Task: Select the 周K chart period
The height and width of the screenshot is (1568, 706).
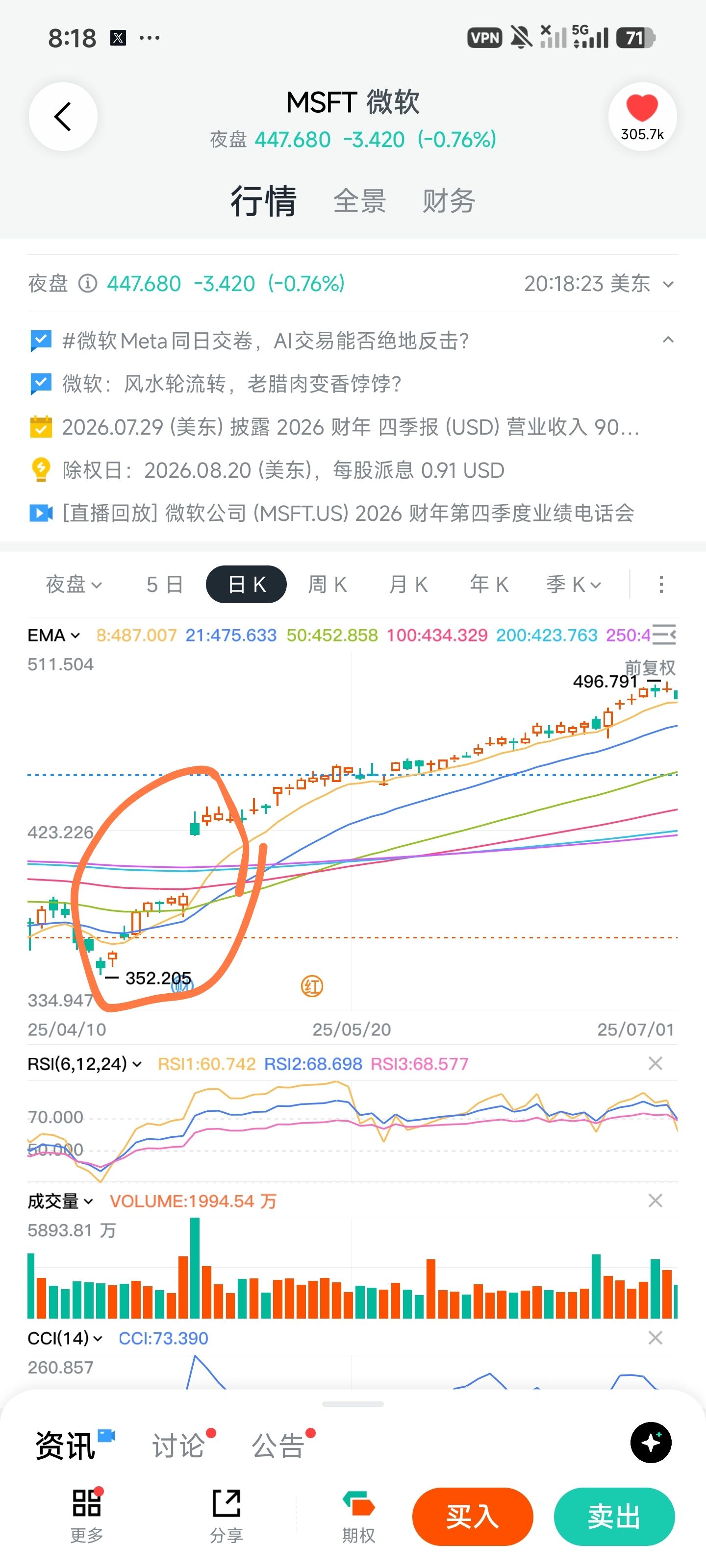Action: coord(327,585)
